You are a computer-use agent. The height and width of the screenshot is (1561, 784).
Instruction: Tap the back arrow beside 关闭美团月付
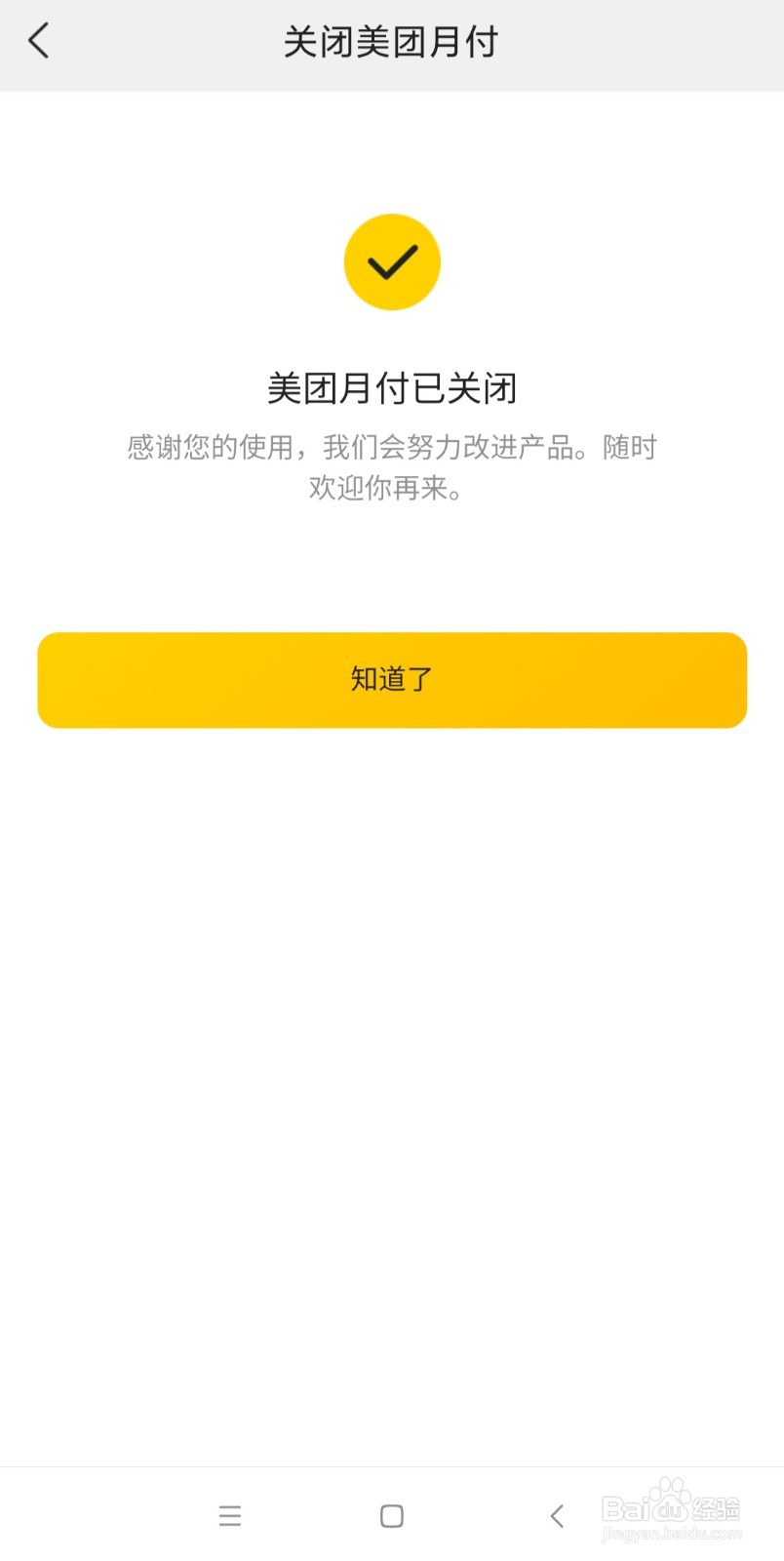39,41
